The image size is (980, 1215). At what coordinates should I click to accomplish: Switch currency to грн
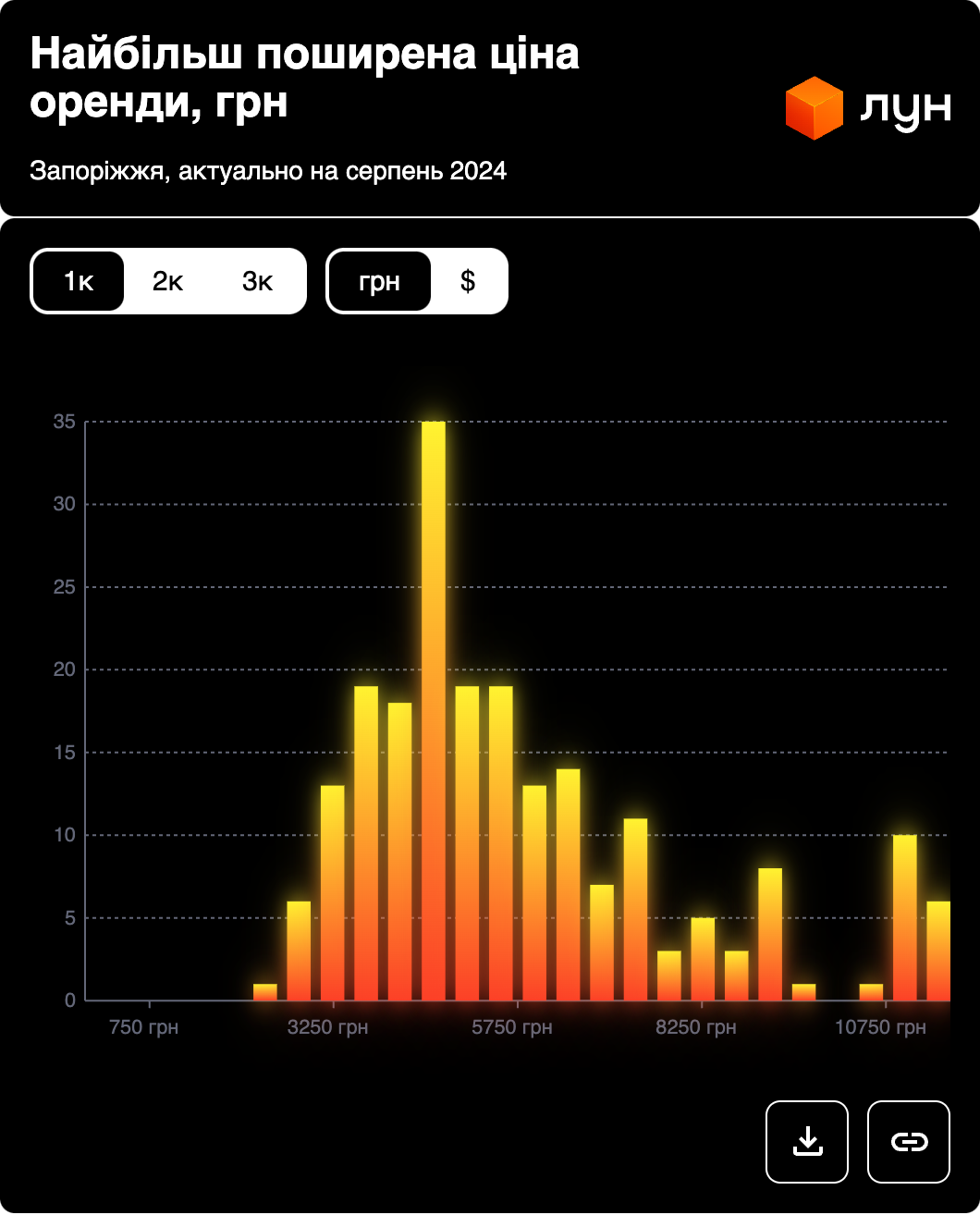pyautogui.click(x=379, y=281)
